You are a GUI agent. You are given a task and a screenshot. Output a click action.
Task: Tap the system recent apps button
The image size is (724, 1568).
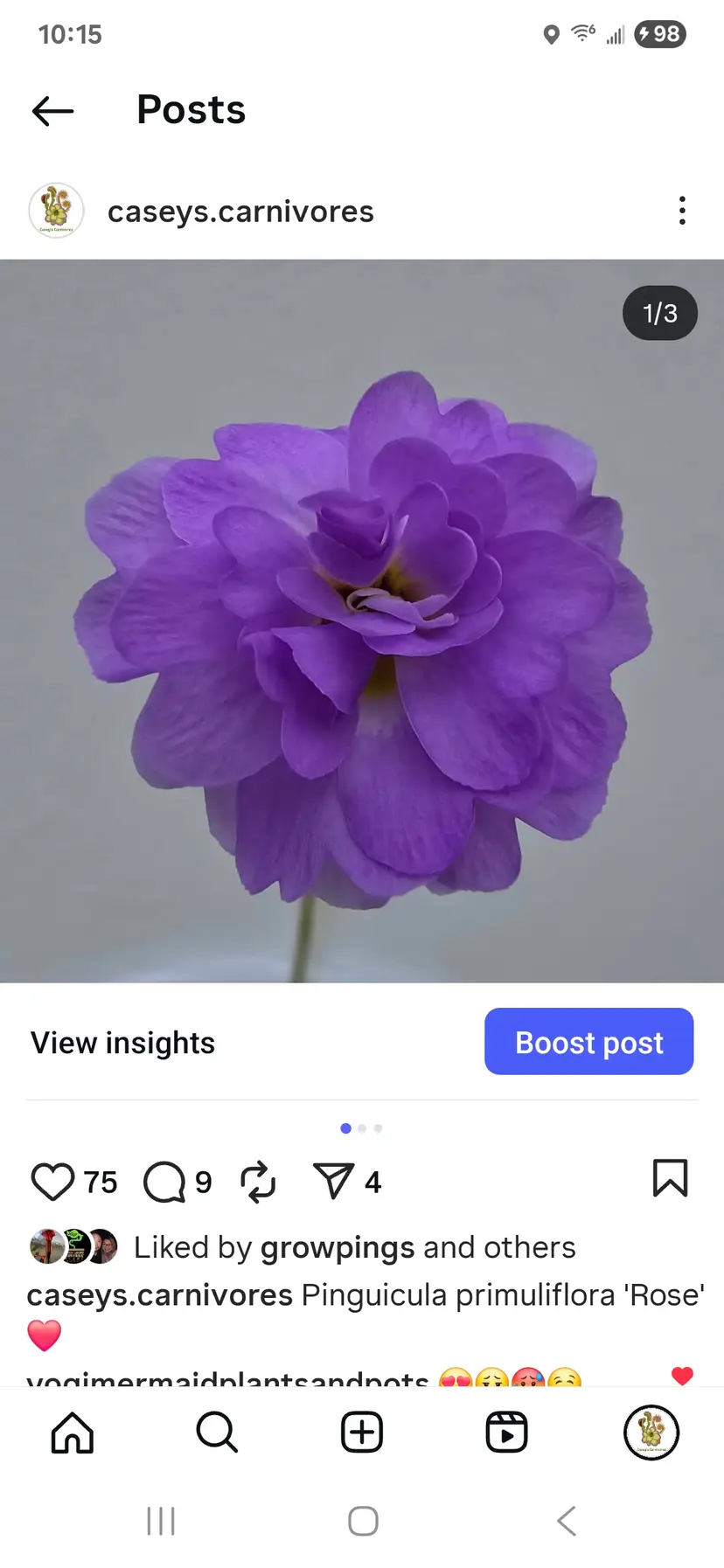161,1521
